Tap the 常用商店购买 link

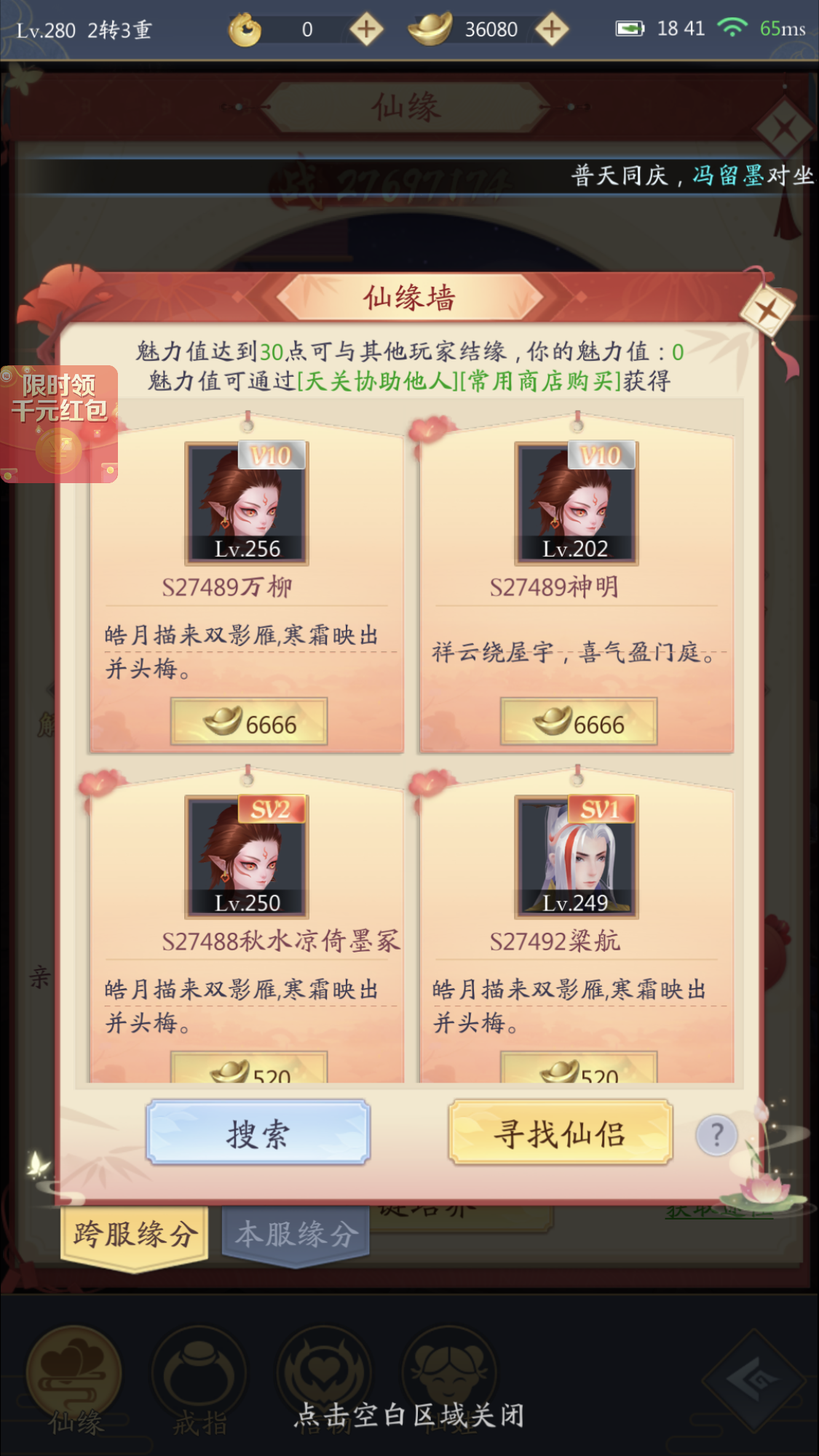pos(541,381)
